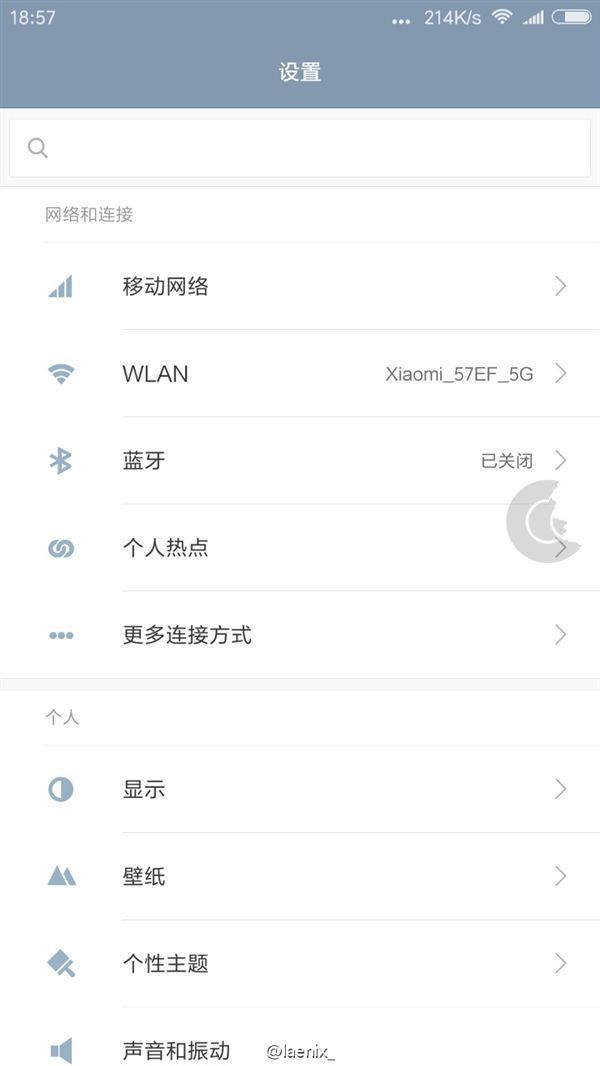Open 声音和振动 settings

[176, 1050]
